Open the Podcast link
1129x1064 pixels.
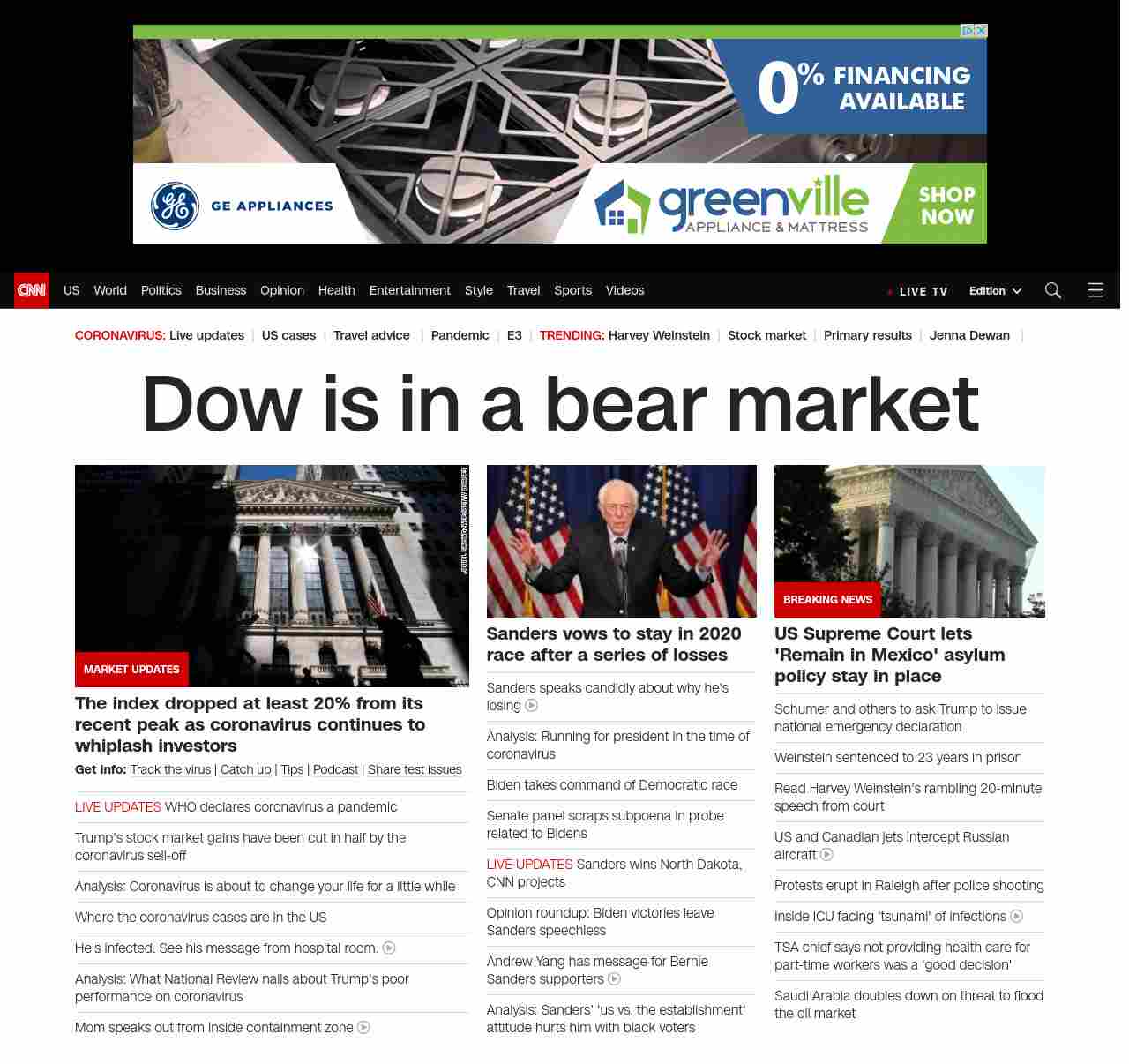(x=335, y=769)
